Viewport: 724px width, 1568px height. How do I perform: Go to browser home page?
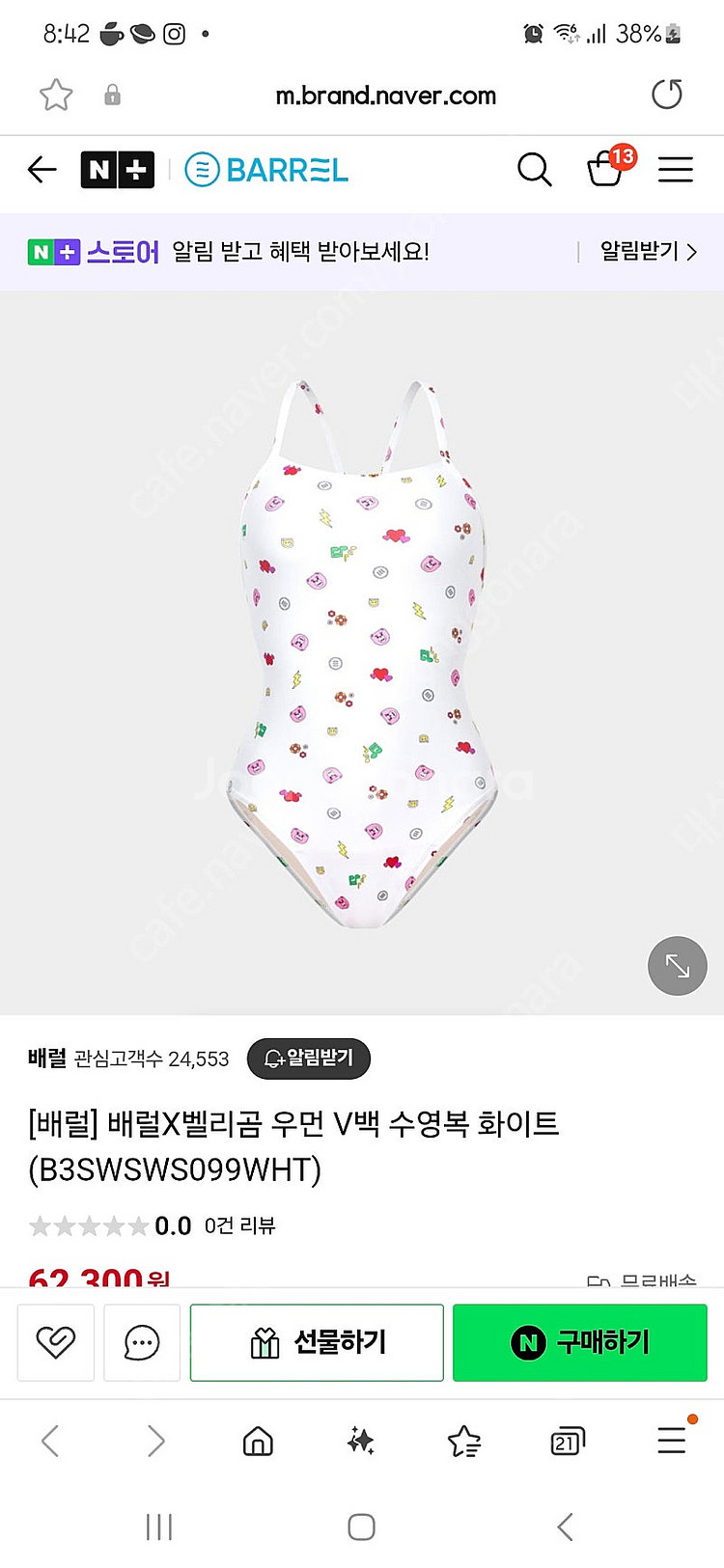point(258,1442)
